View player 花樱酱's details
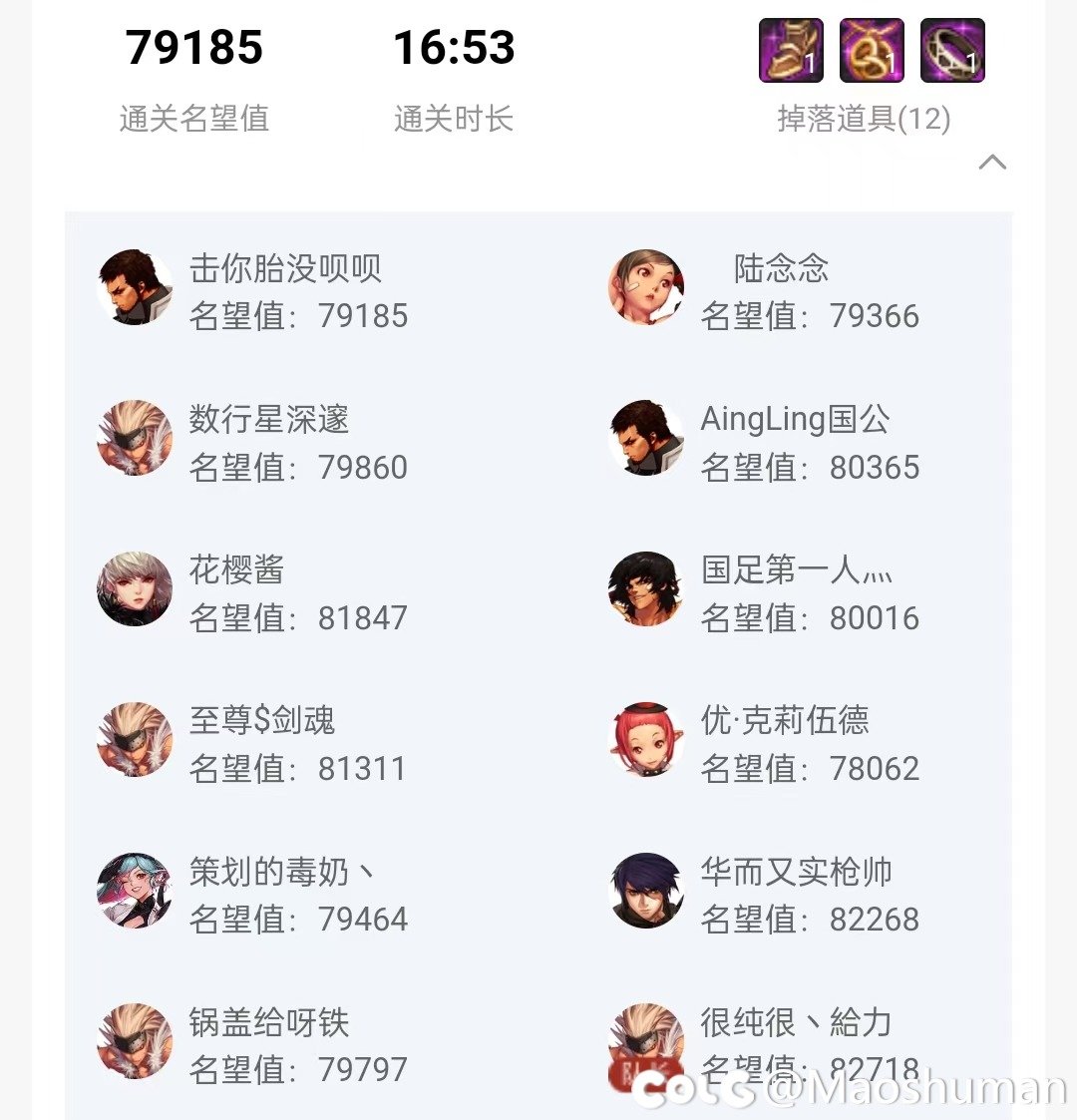1077x1120 pixels. click(135, 589)
